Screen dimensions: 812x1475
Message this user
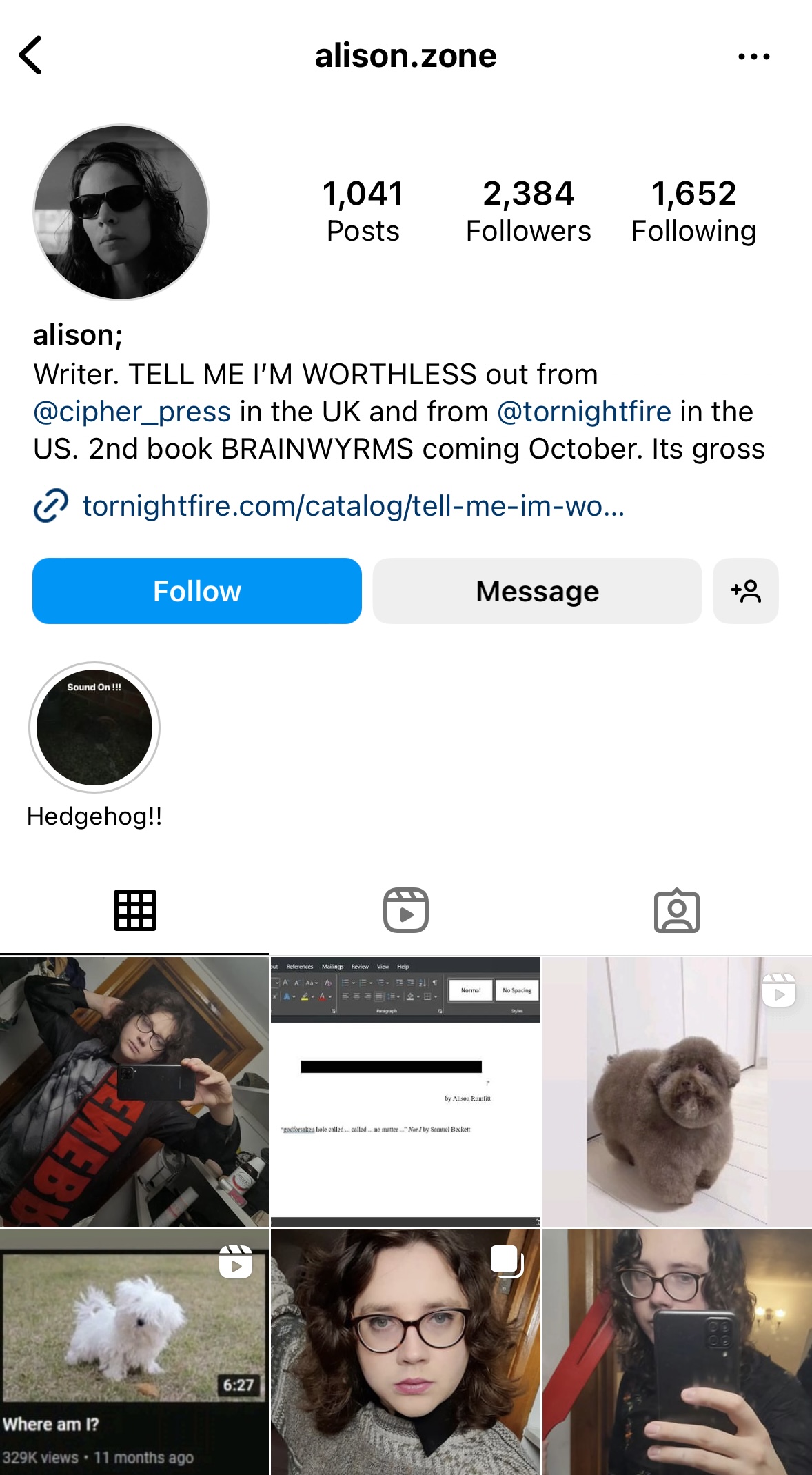tap(538, 591)
